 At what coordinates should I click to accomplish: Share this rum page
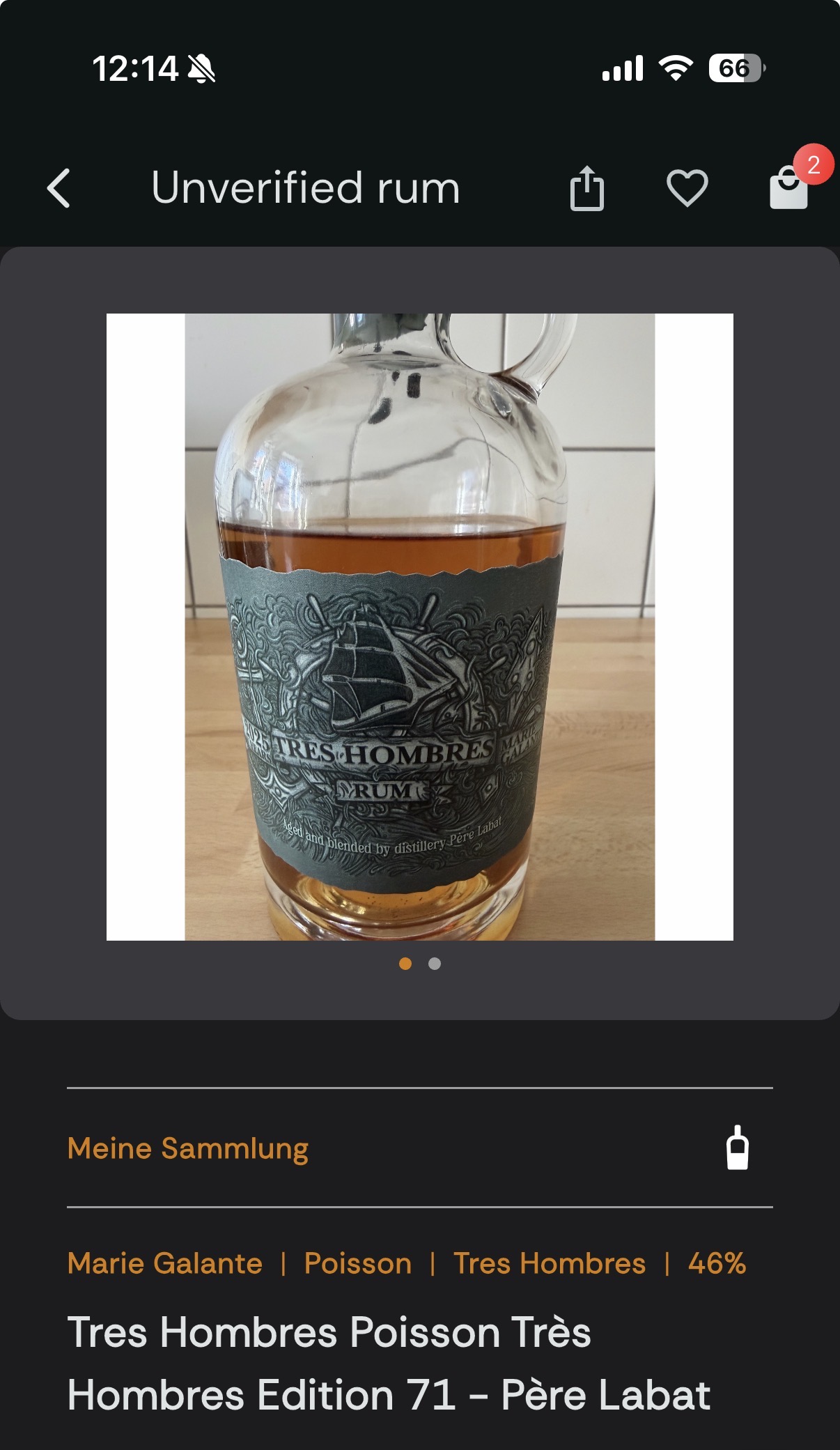586,188
